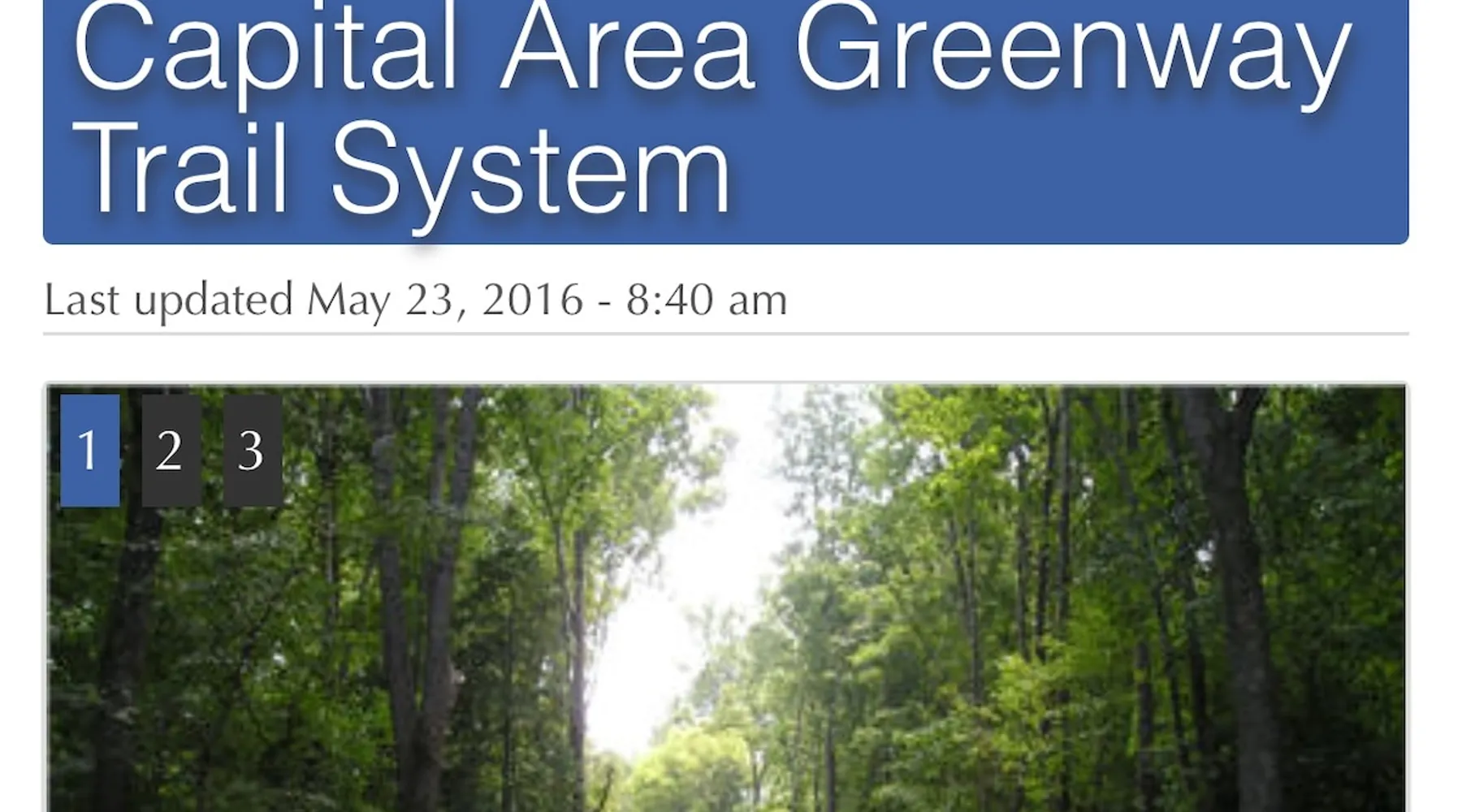The image size is (1462, 812).
Task: Jump to slide 2 of the slideshow
Action: pos(171,451)
